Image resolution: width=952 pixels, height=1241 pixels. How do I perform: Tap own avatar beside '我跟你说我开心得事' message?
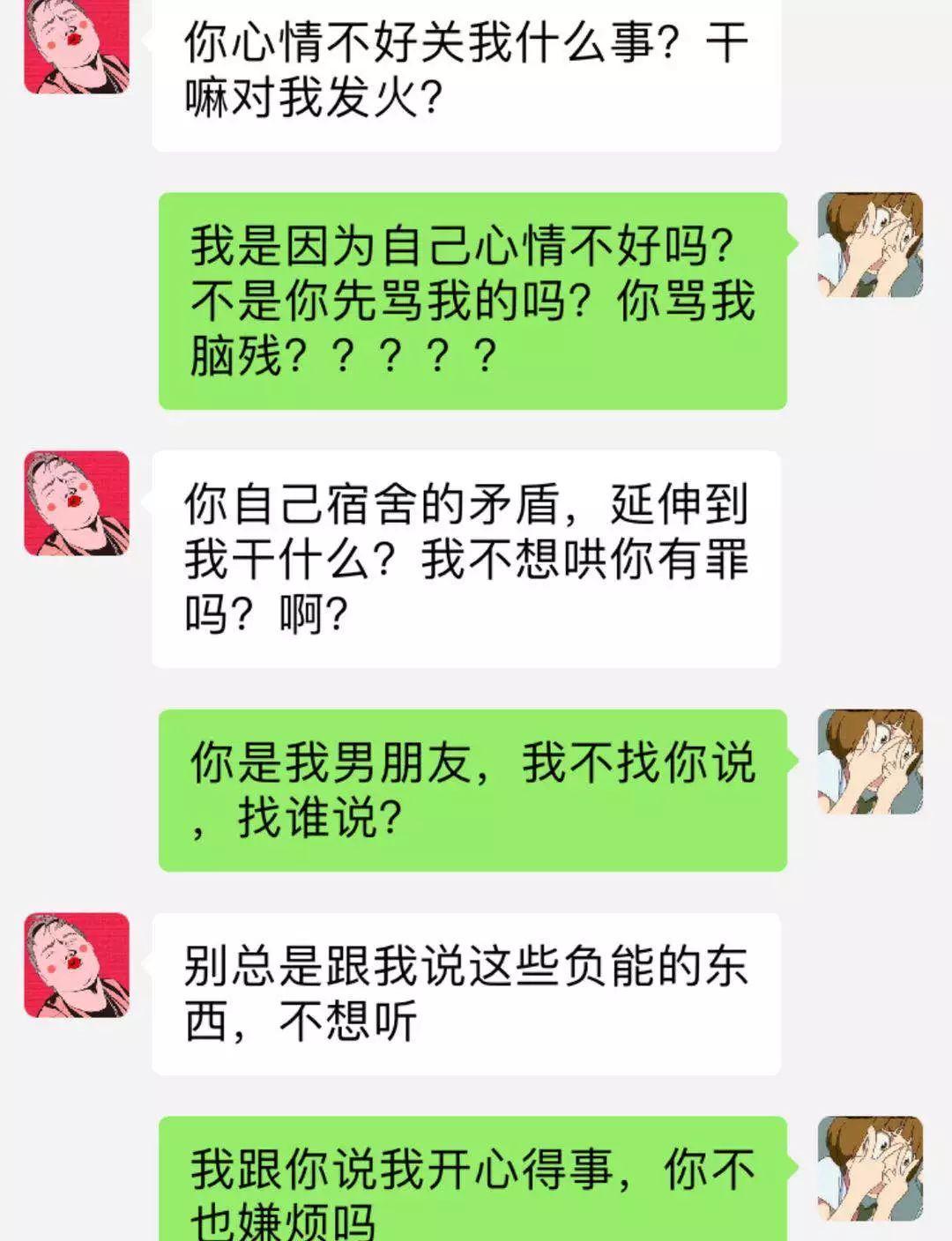click(x=870, y=1169)
